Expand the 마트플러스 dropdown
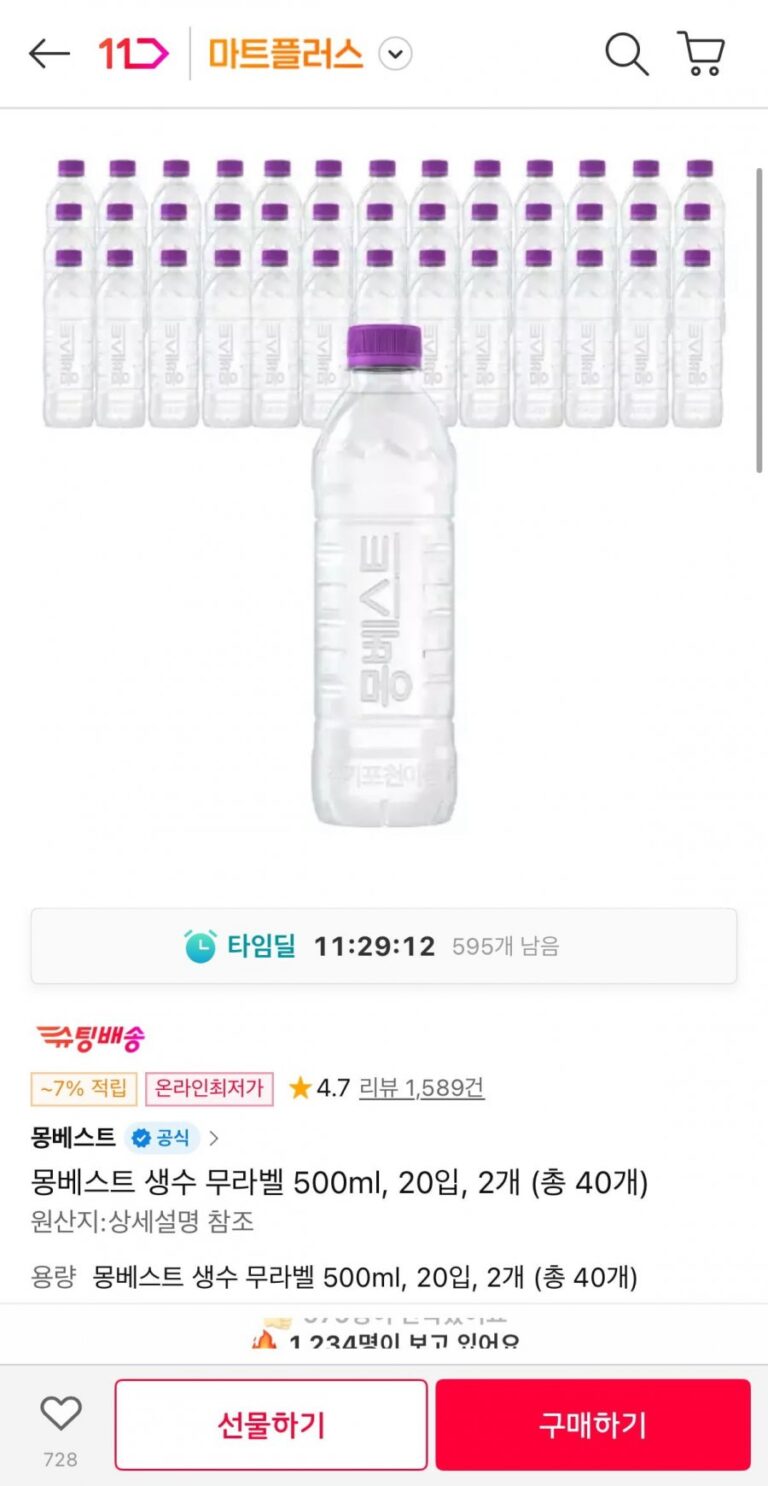768x1486 pixels. 395,54
